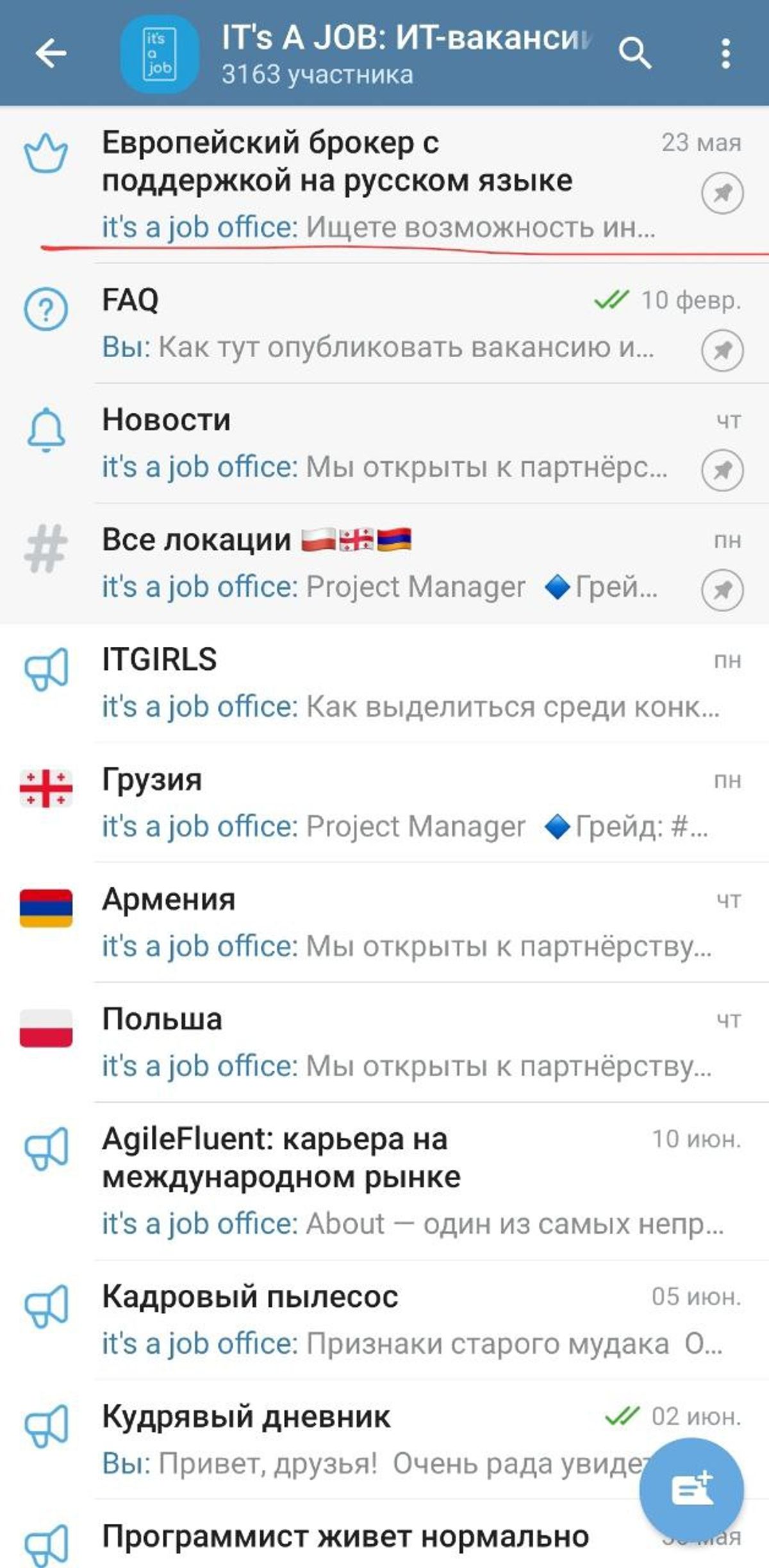This screenshot has height=1568, width=769.
Task: Open the Новости topic
Action: point(384,444)
